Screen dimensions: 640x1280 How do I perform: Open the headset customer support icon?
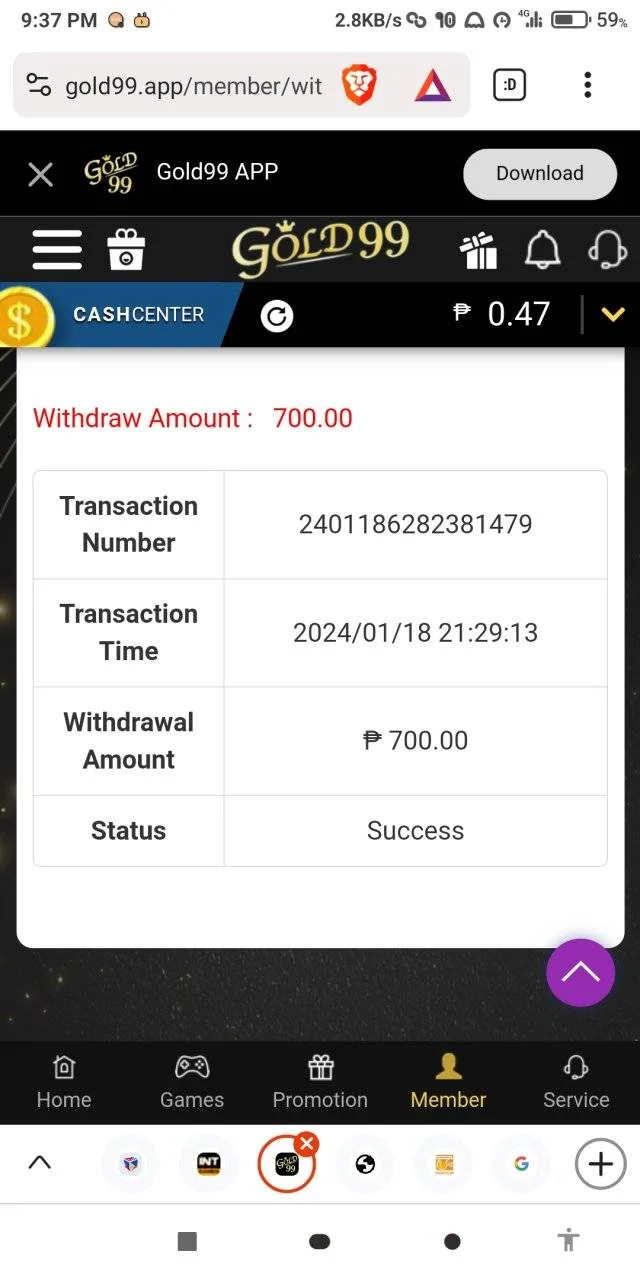click(x=607, y=249)
